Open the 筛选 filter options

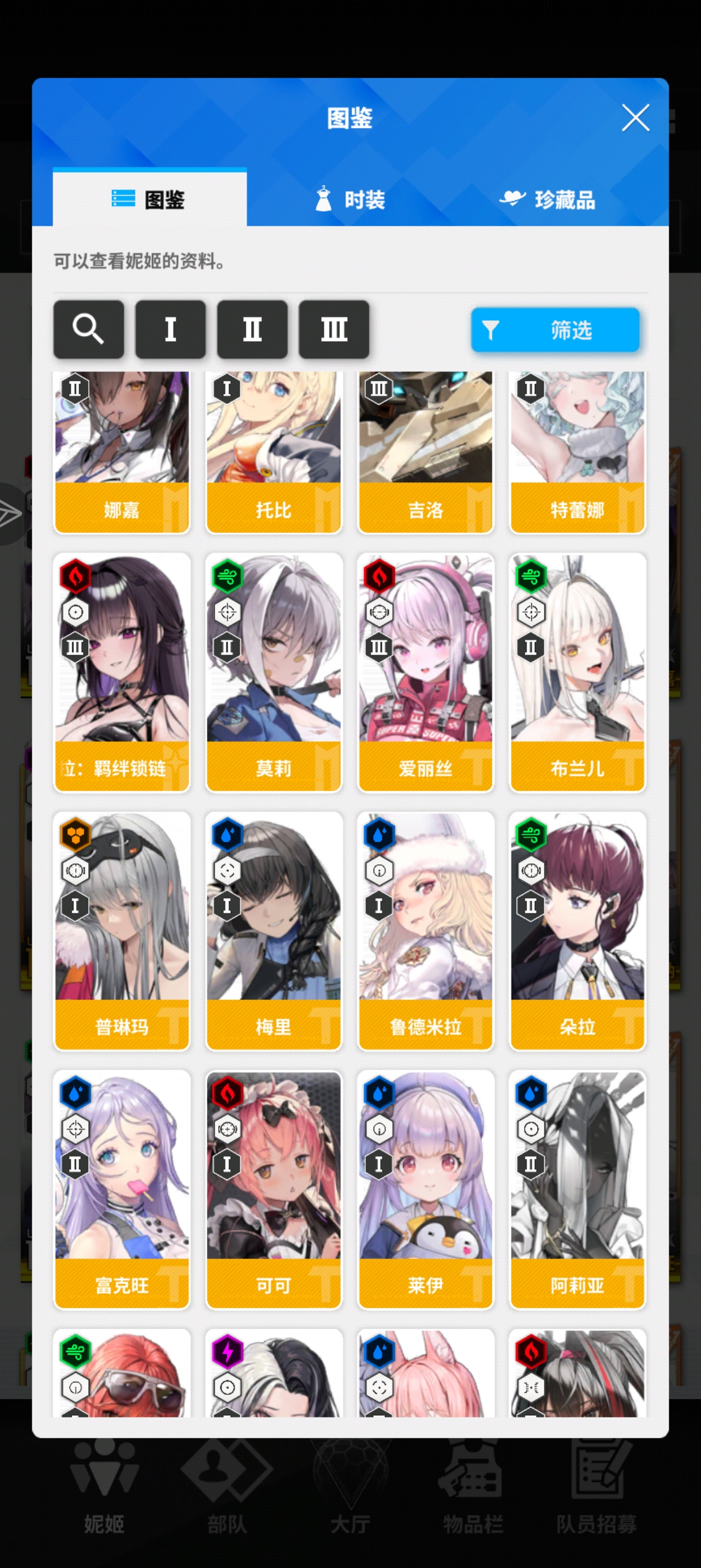pyautogui.click(x=555, y=330)
